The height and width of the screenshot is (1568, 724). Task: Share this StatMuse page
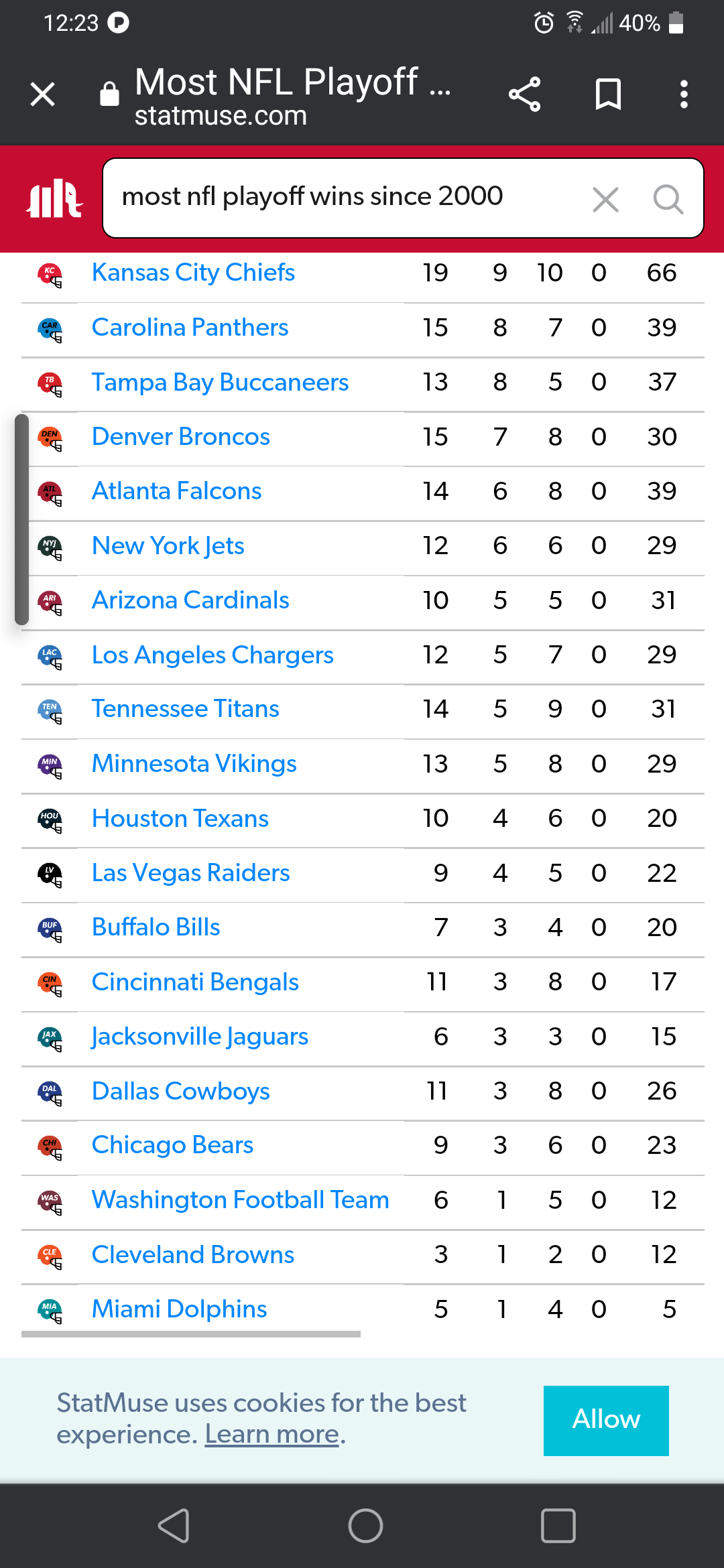coord(524,94)
